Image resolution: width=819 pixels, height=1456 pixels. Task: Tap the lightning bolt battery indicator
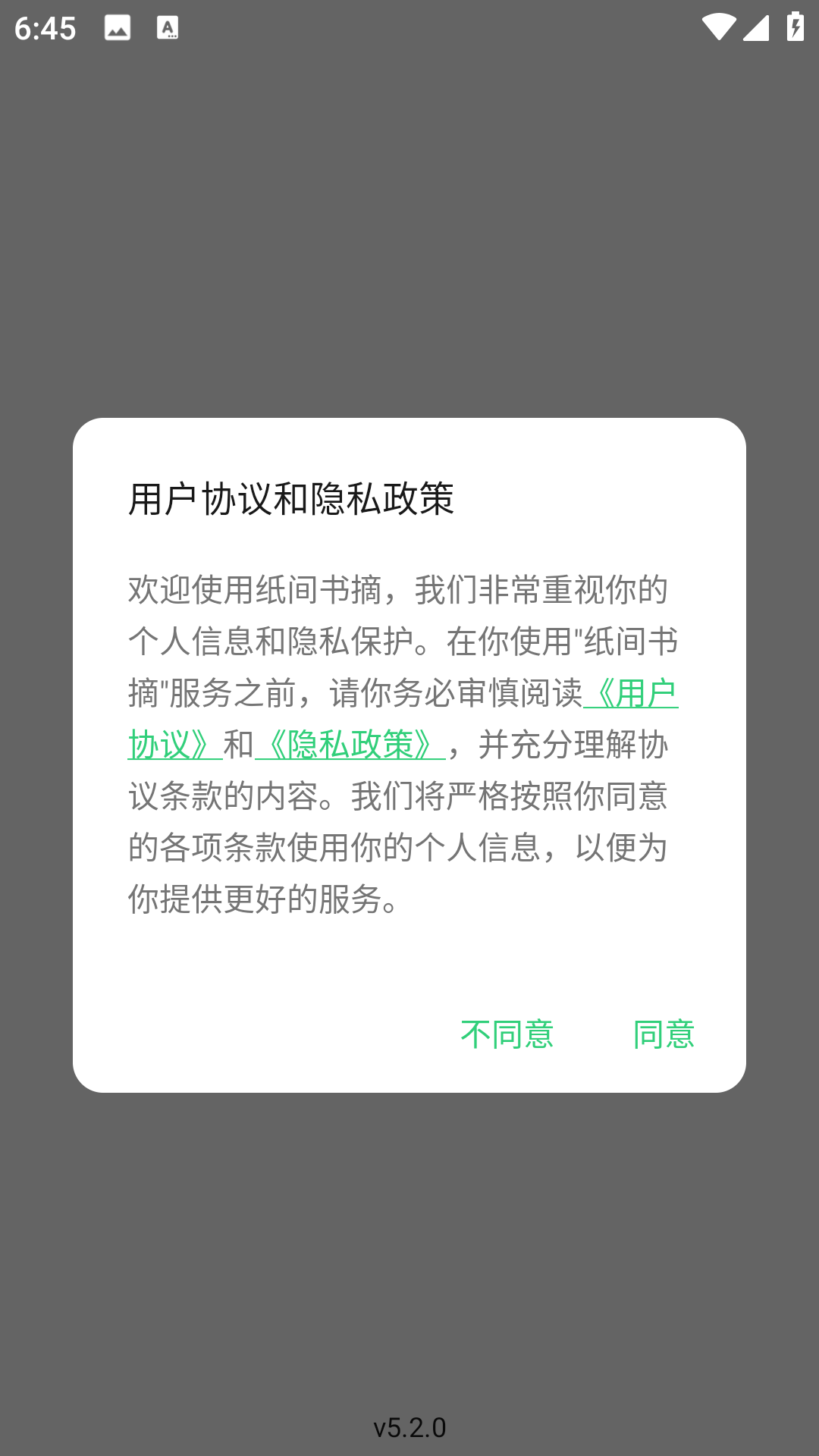pos(794,25)
